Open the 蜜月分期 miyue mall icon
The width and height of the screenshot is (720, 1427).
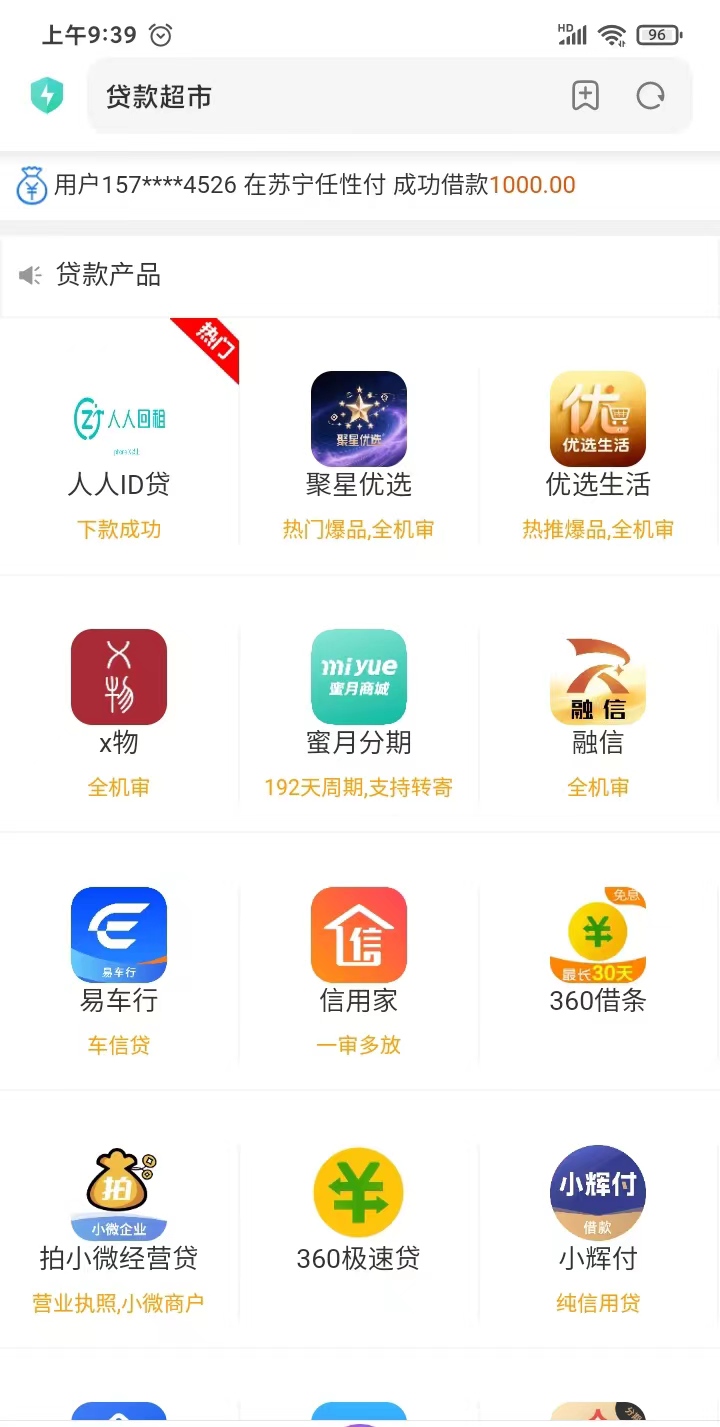click(358, 676)
